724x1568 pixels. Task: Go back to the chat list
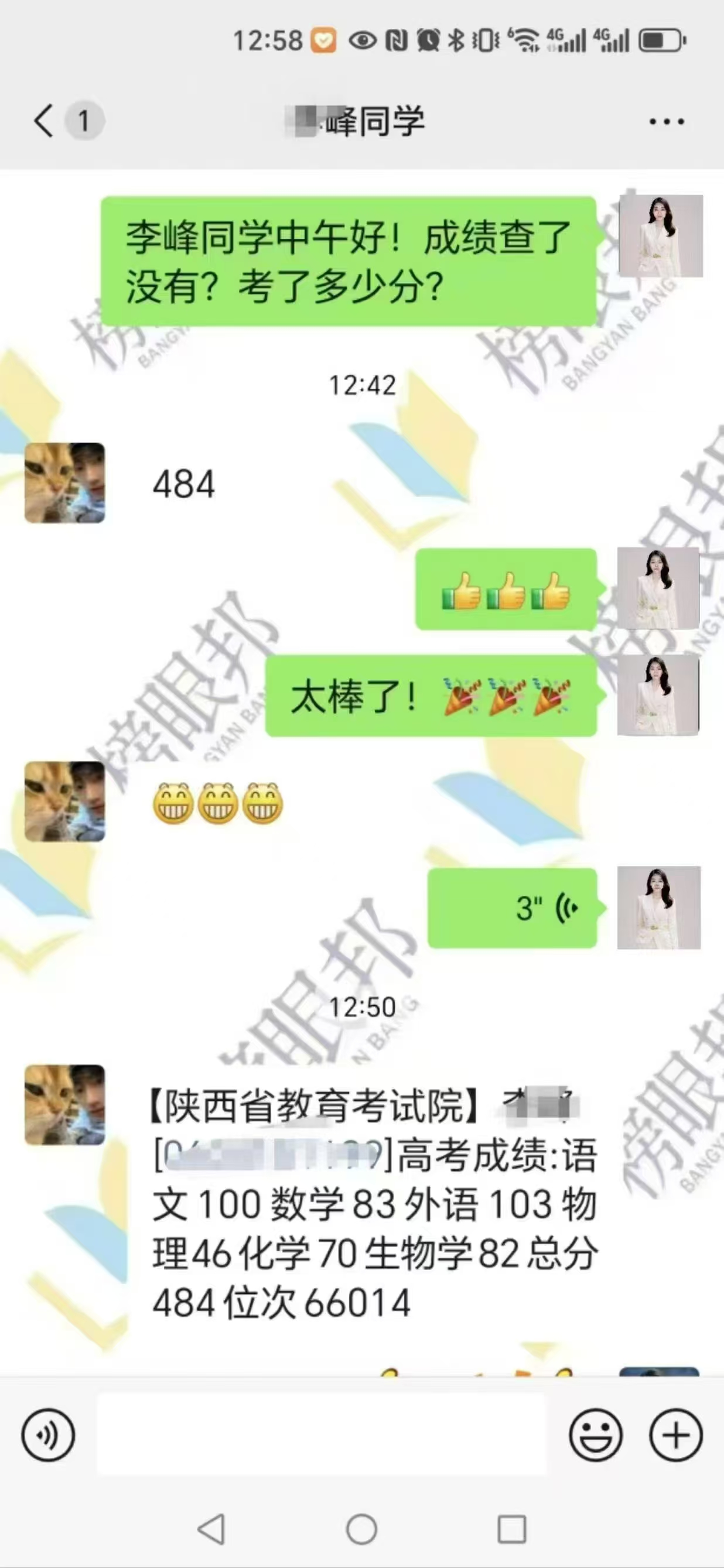point(44,121)
